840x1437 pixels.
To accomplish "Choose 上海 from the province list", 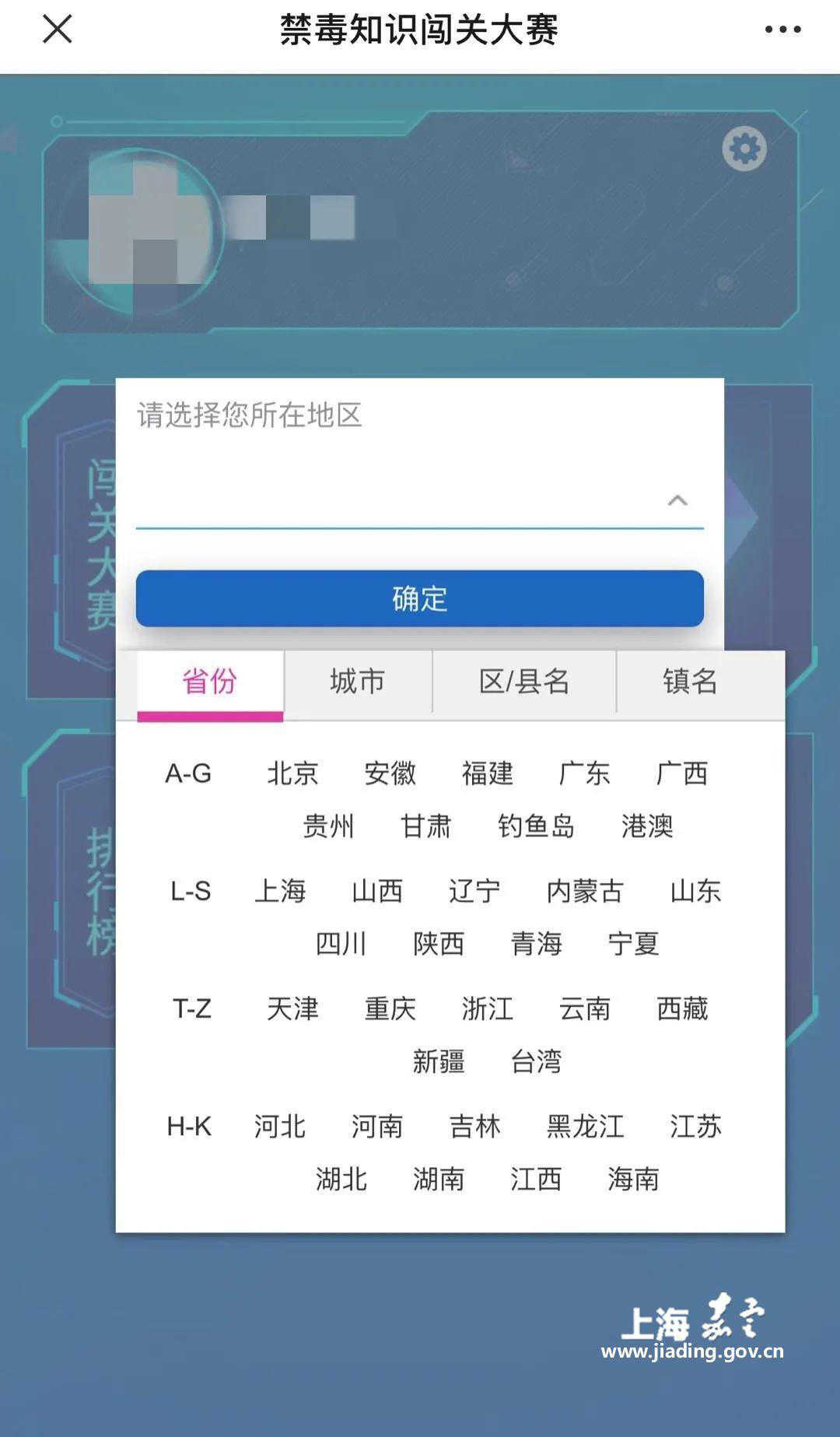I will pyautogui.click(x=280, y=891).
